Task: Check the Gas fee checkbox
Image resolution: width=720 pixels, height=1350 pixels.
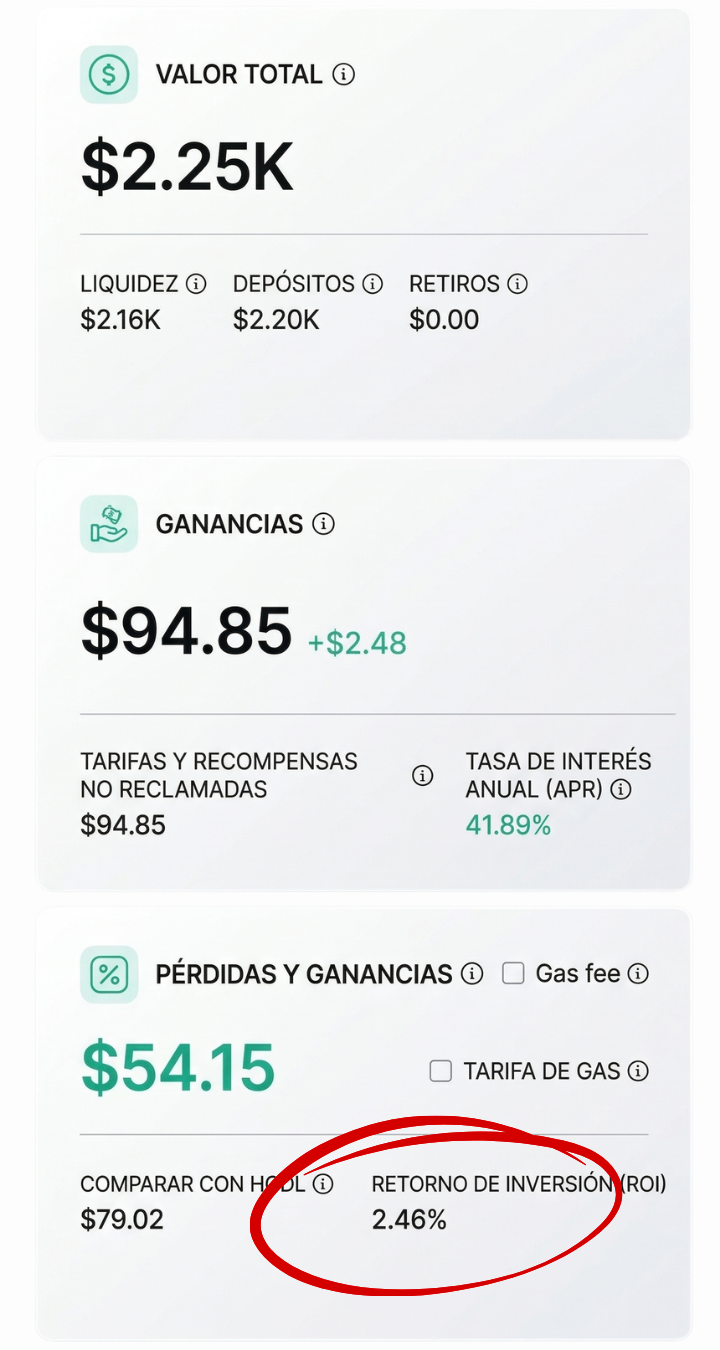Action: (x=513, y=973)
